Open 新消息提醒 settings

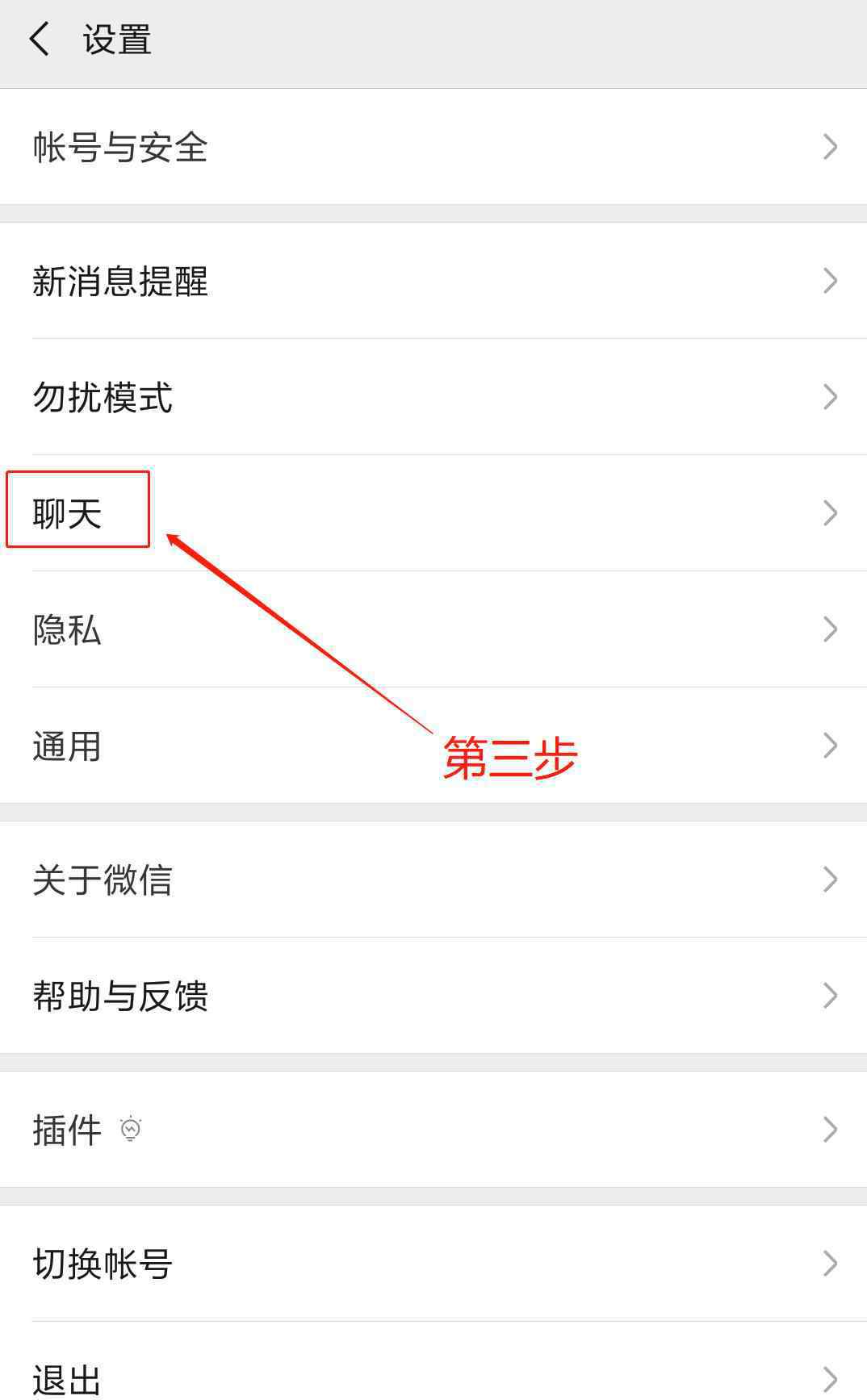[433, 281]
